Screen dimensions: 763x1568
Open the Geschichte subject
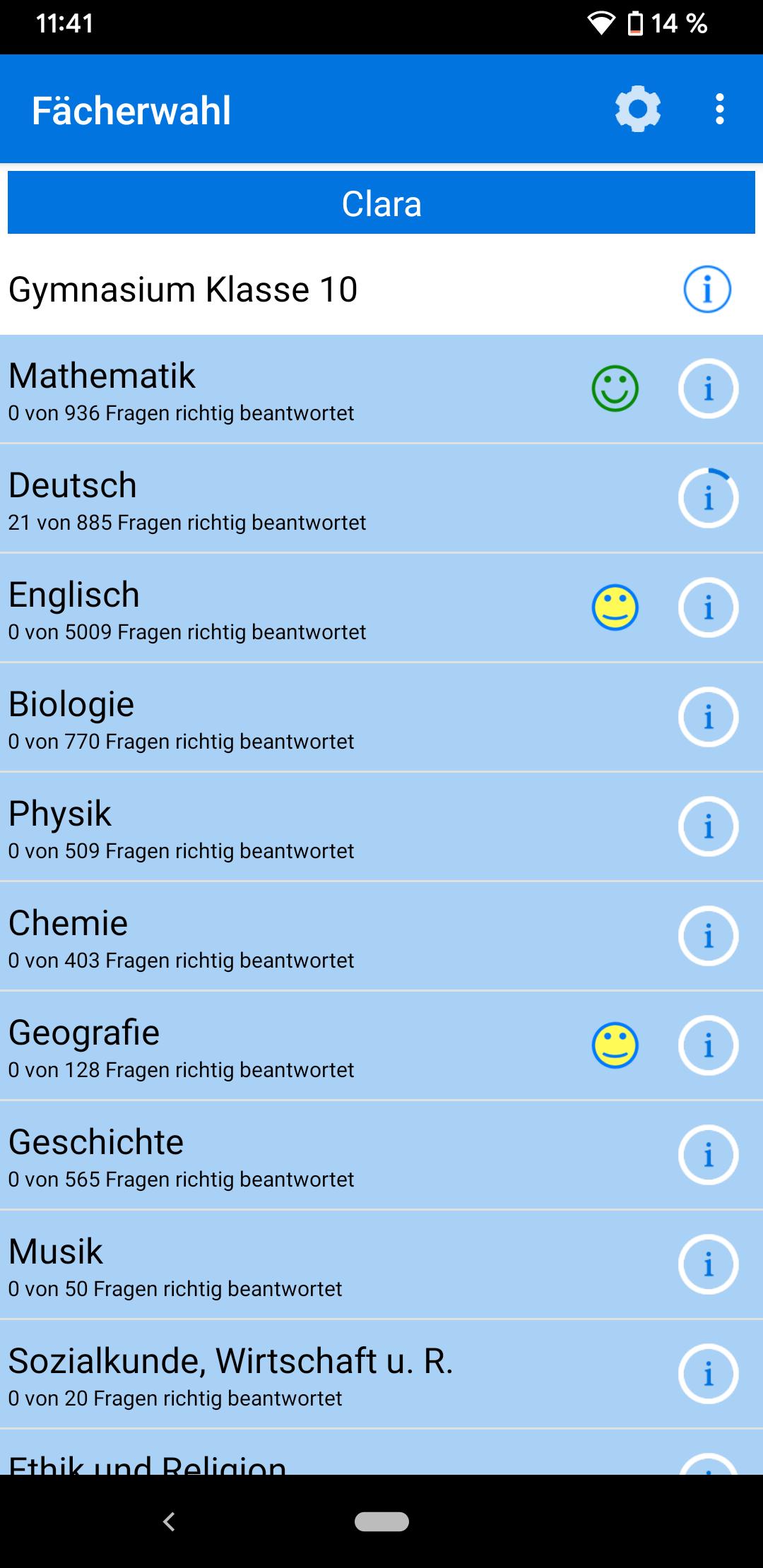click(283, 1156)
